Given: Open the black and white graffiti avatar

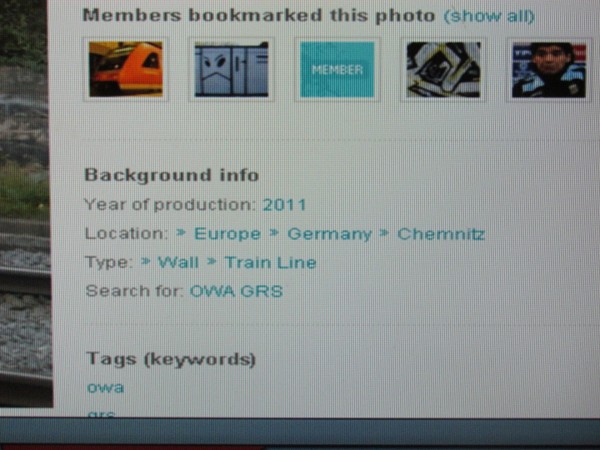Looking at the screenshot, I should coord(443,70).
